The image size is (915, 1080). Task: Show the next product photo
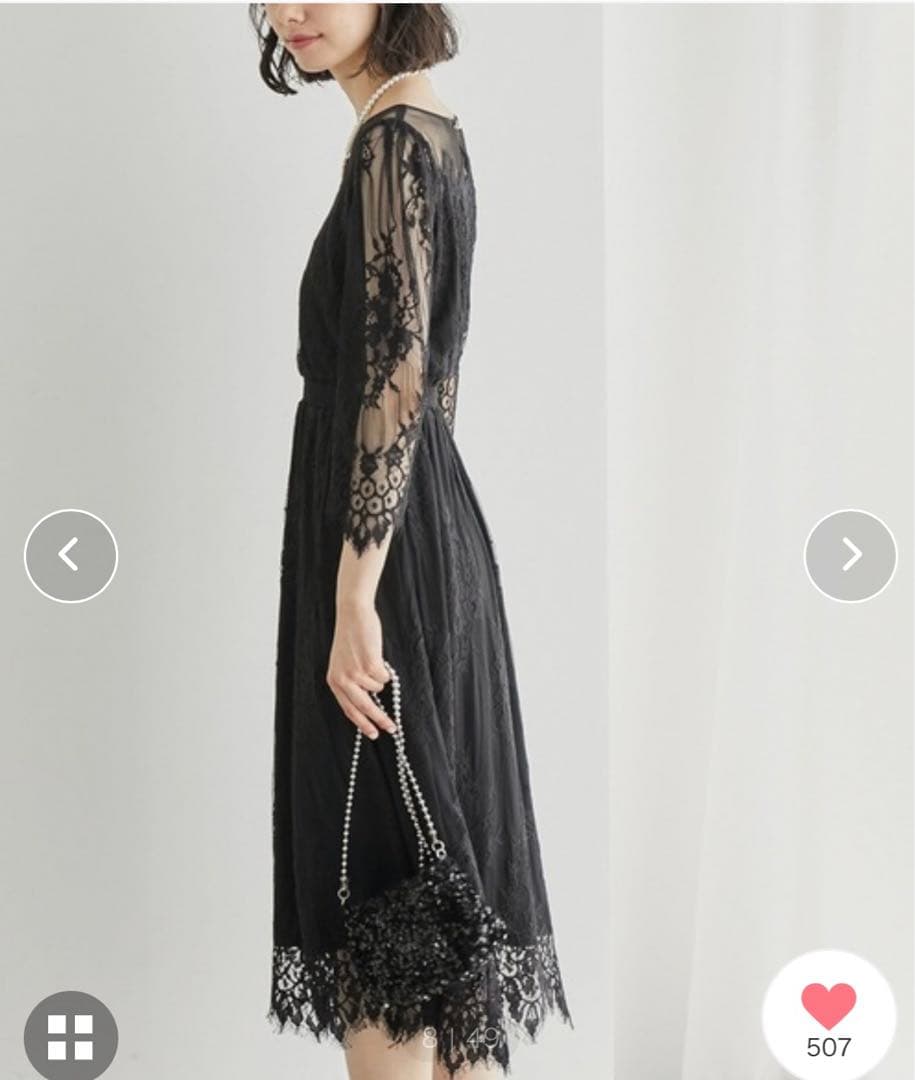click(x=850, y=555)
